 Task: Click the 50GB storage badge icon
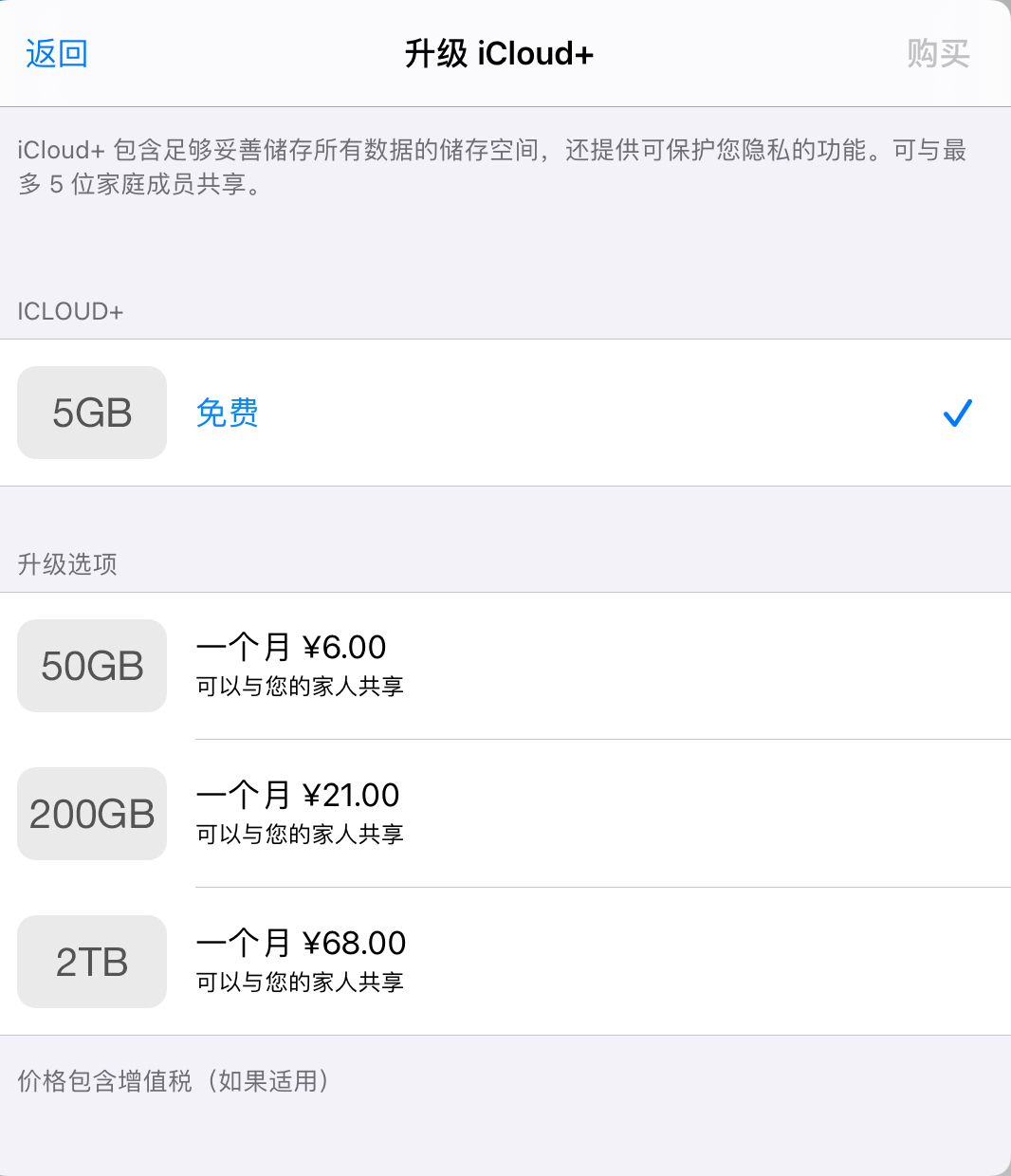[91, 666]
